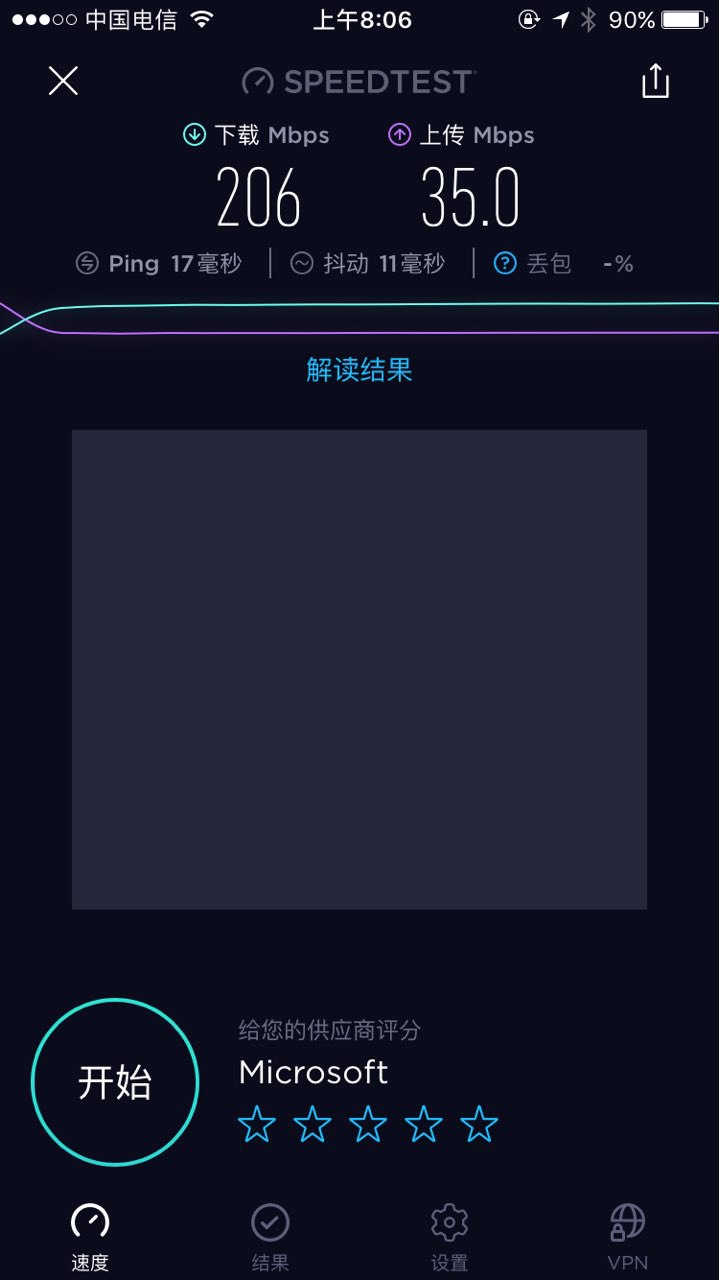The image size is (719, 1280).
Task: Close the speed test results view
Action: coord(63,81)
